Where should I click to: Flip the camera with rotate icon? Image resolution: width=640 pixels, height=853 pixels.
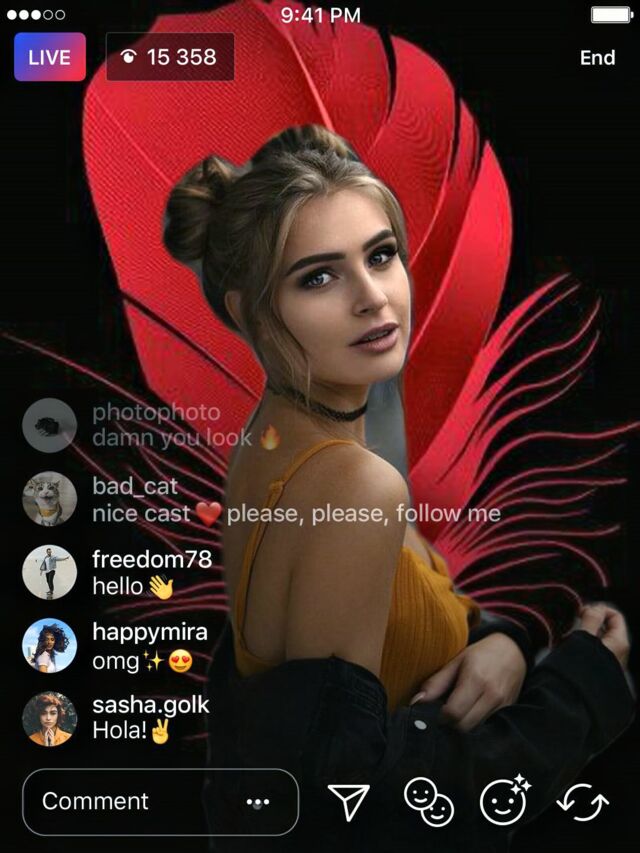pos(583,802)
